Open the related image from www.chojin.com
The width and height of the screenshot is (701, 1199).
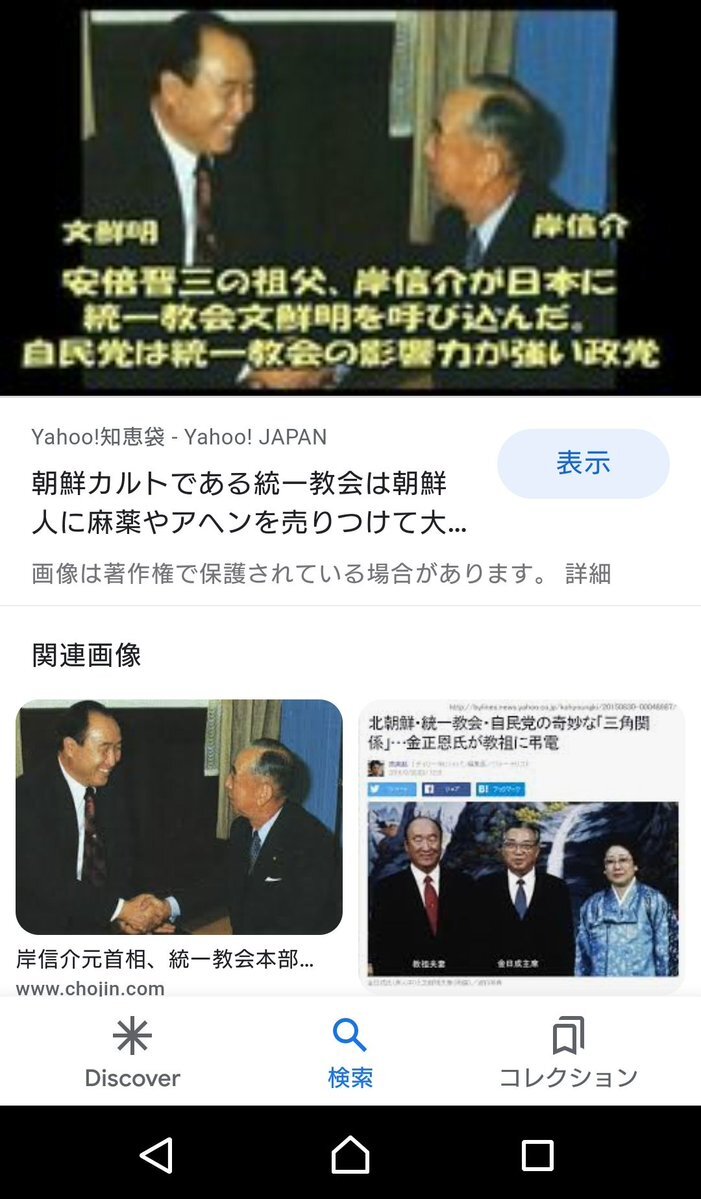[179, 817]
